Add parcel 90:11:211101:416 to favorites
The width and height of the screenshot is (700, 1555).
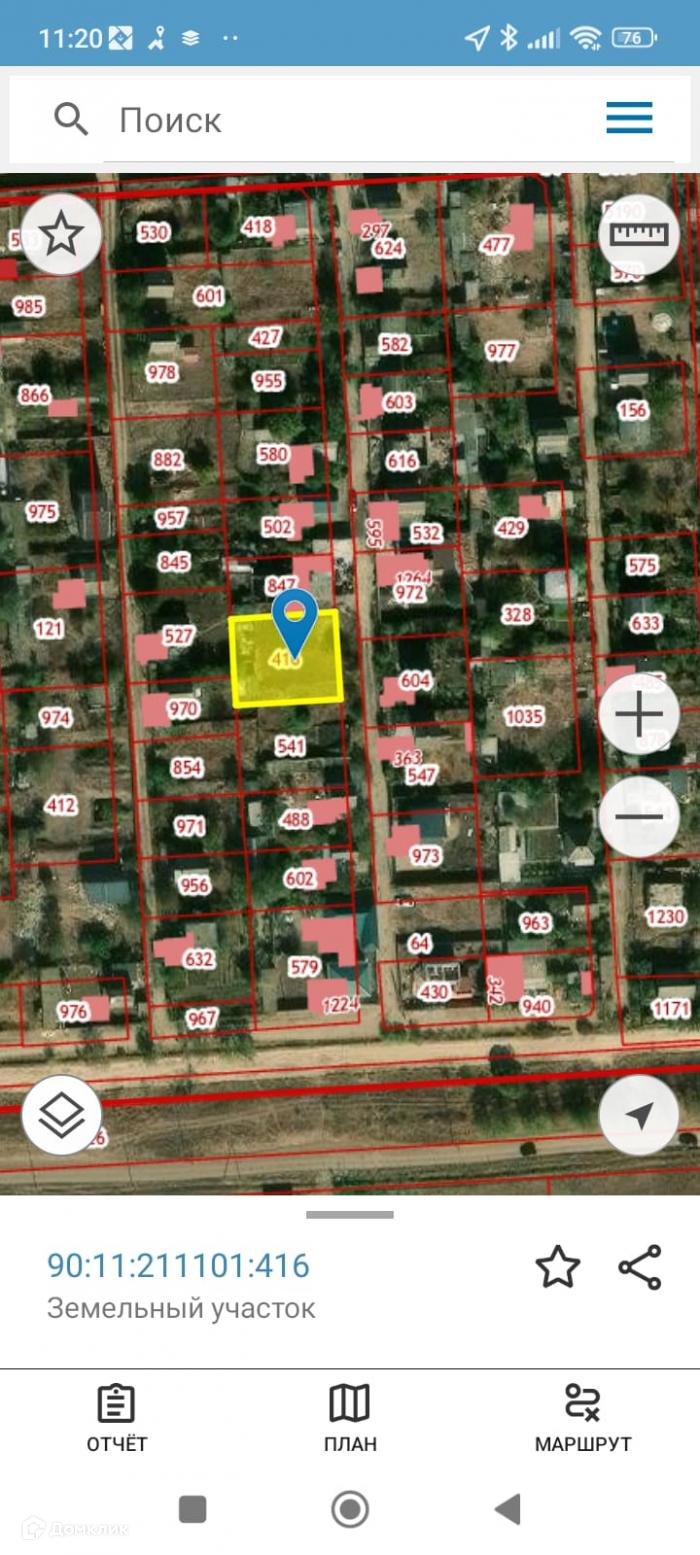tap(558, 1267)
